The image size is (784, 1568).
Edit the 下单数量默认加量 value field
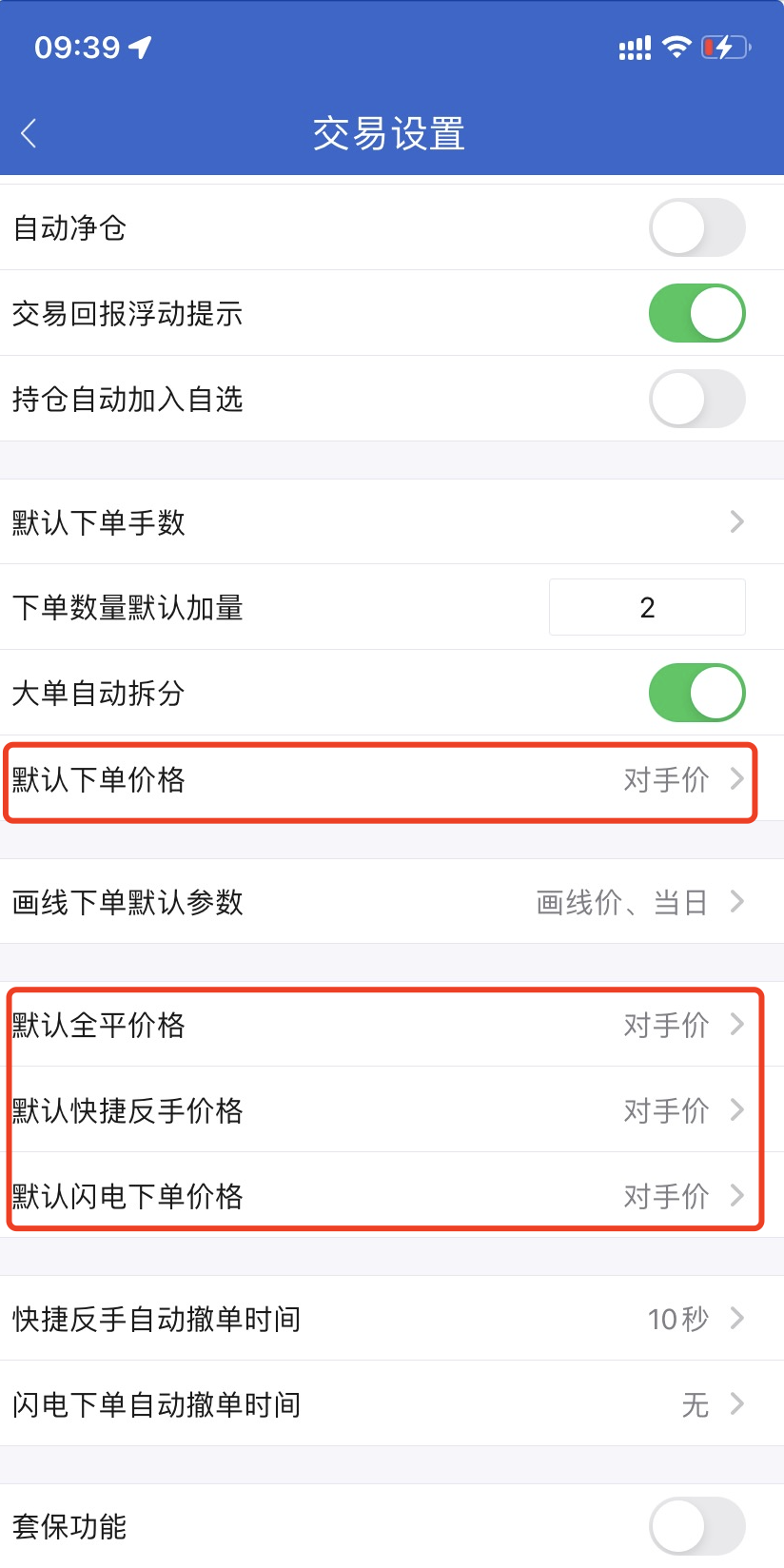(647, 607)
